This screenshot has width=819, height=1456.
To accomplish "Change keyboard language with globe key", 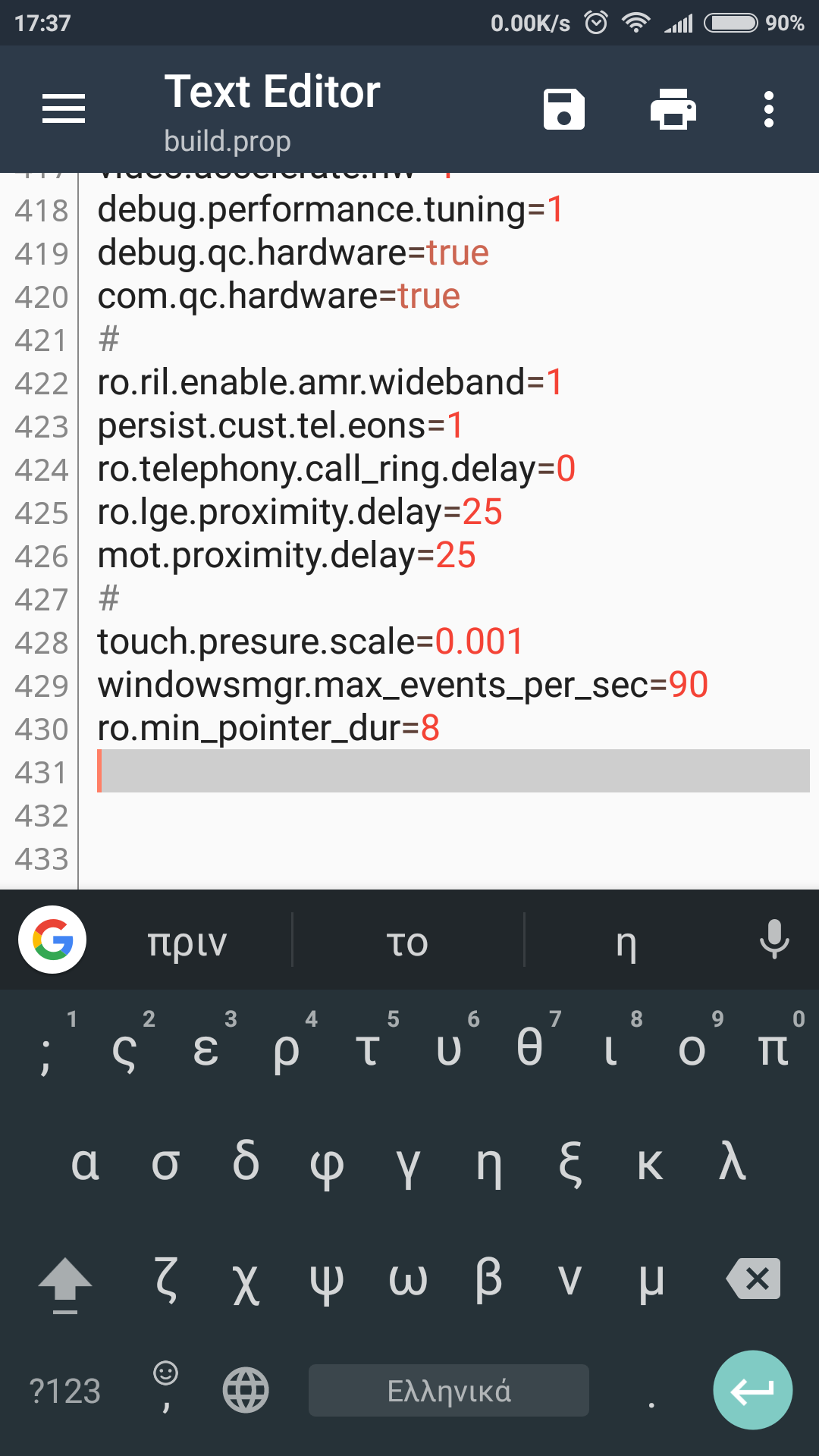I will pyautogui.click(x=246, y=1391).
